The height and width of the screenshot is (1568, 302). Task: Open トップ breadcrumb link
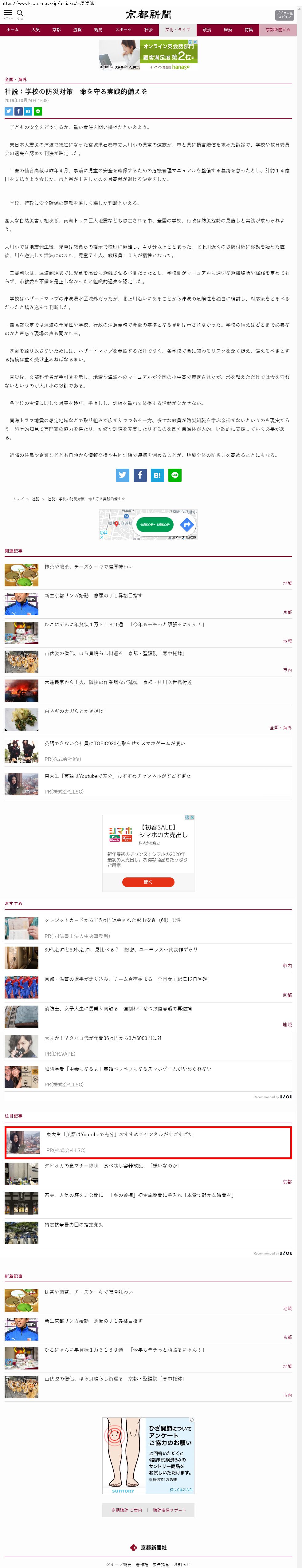point(18,498)
